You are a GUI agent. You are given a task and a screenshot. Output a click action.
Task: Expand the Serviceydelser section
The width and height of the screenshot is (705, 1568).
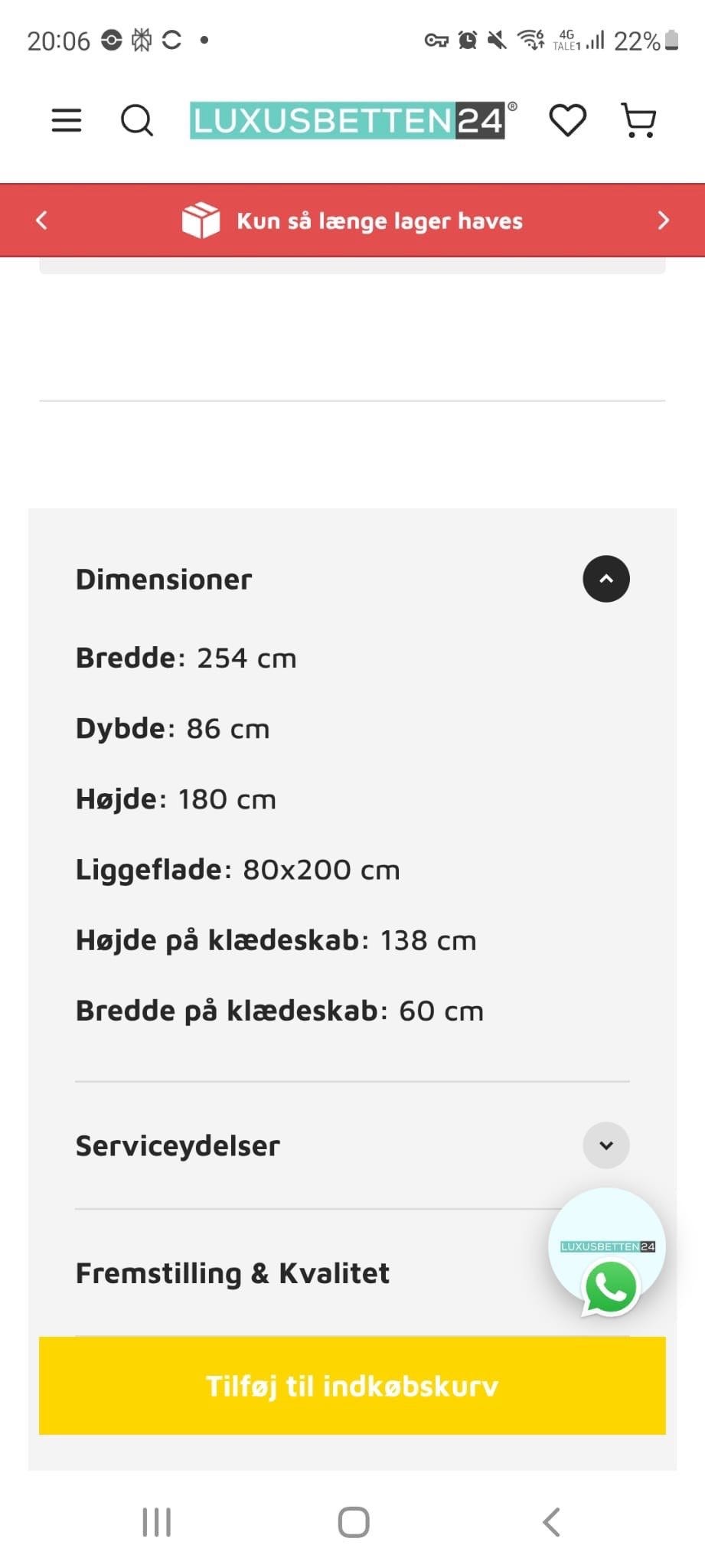605,1145
